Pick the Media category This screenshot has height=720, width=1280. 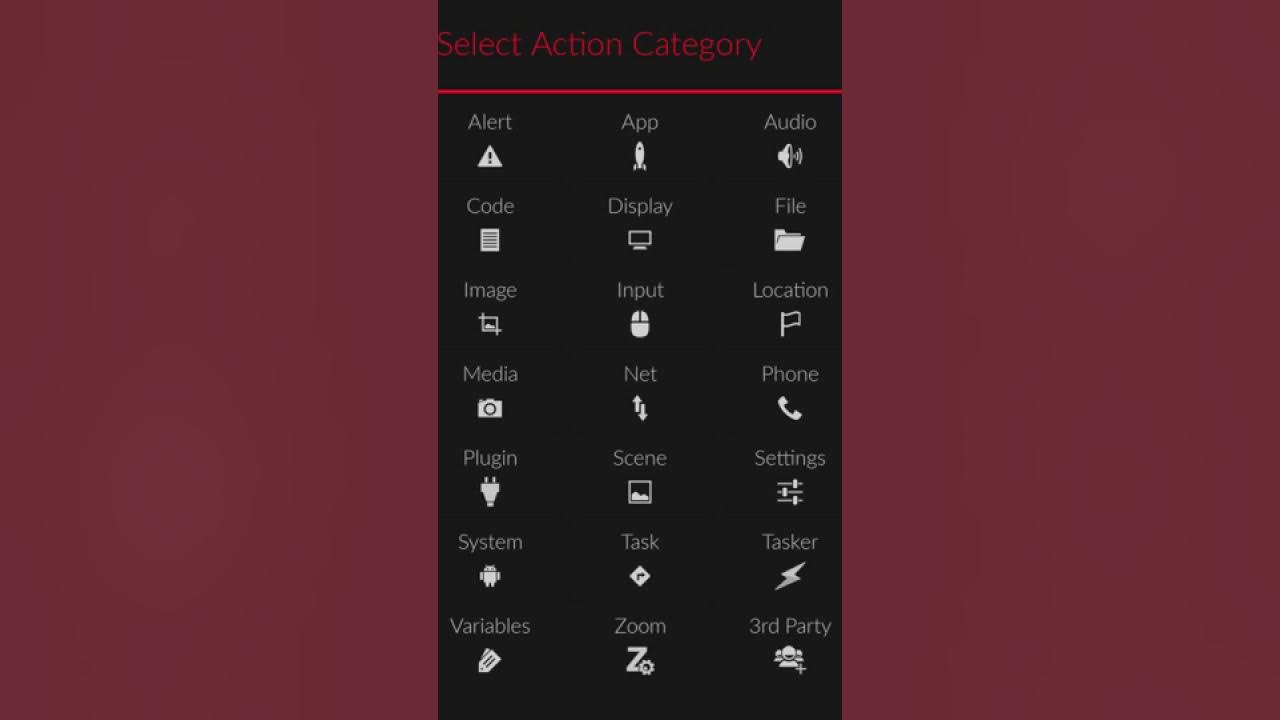(x=490, y=393)
